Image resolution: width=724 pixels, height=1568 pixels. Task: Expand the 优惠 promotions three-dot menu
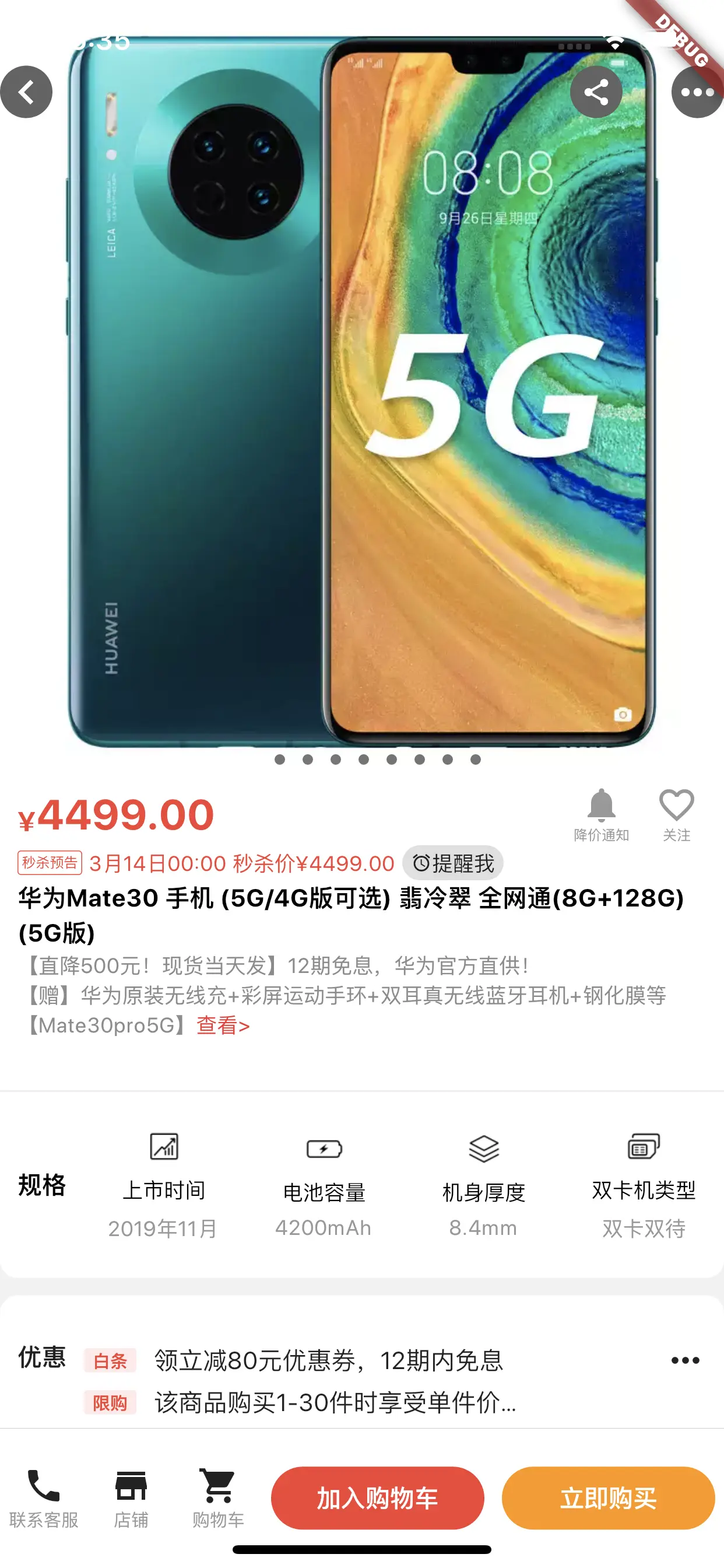pyautogui.click(x=685, y=1360)
